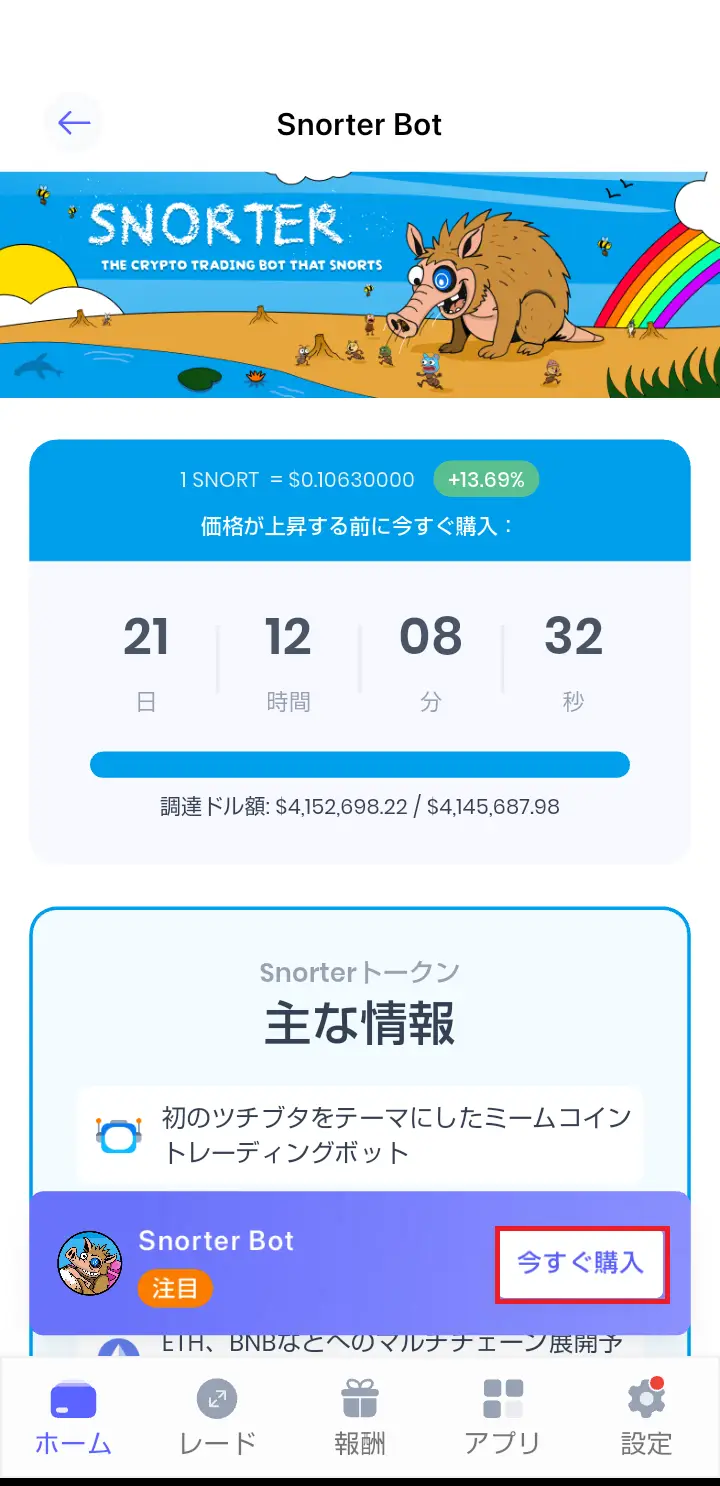Screen dimensions: 720x1486
Task: Tap the back arrow to leave Snorter Bot
Action: click(x=73, y=122)
